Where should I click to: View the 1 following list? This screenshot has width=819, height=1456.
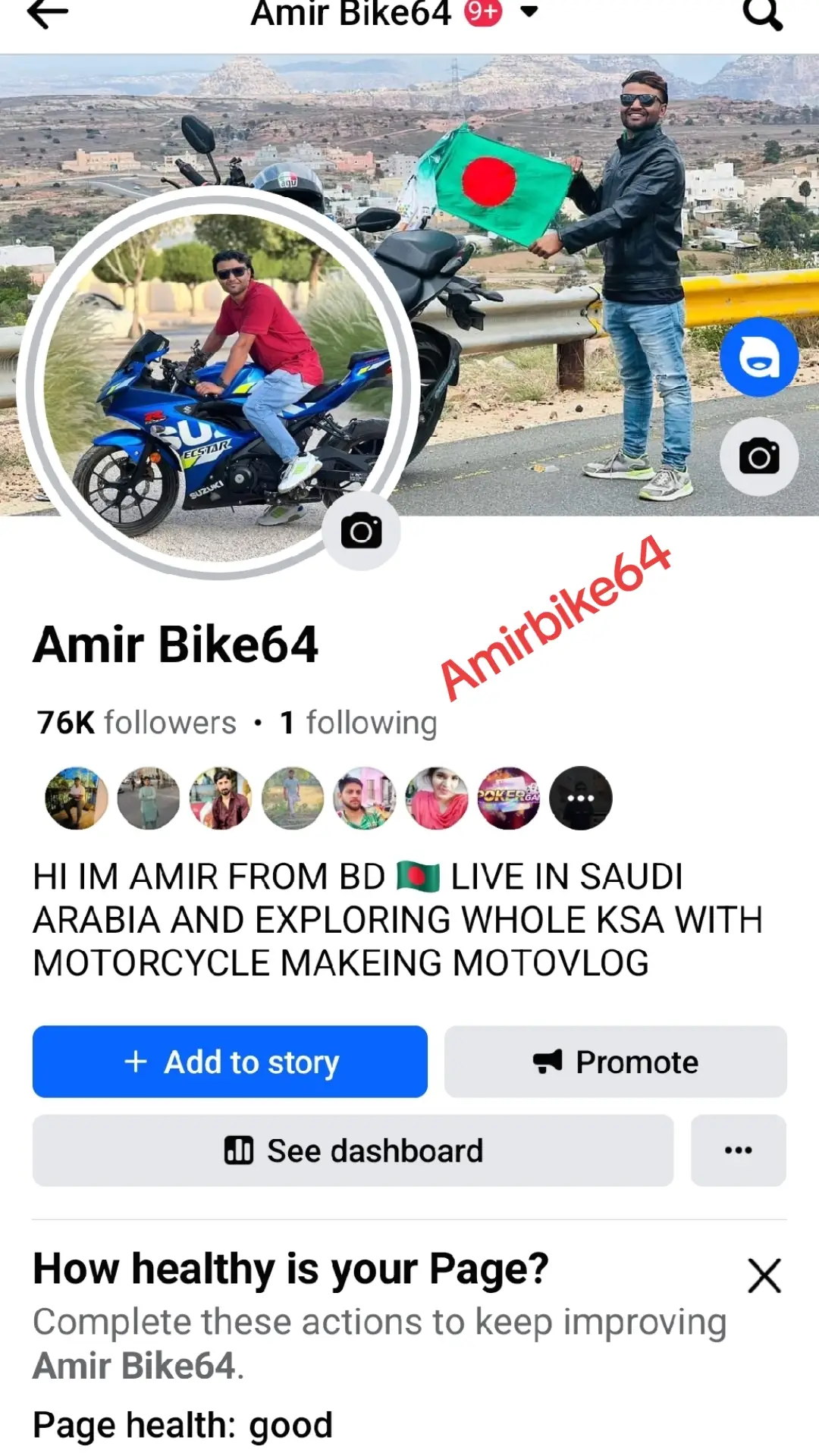pyautogui.click(x=359, y=723)
